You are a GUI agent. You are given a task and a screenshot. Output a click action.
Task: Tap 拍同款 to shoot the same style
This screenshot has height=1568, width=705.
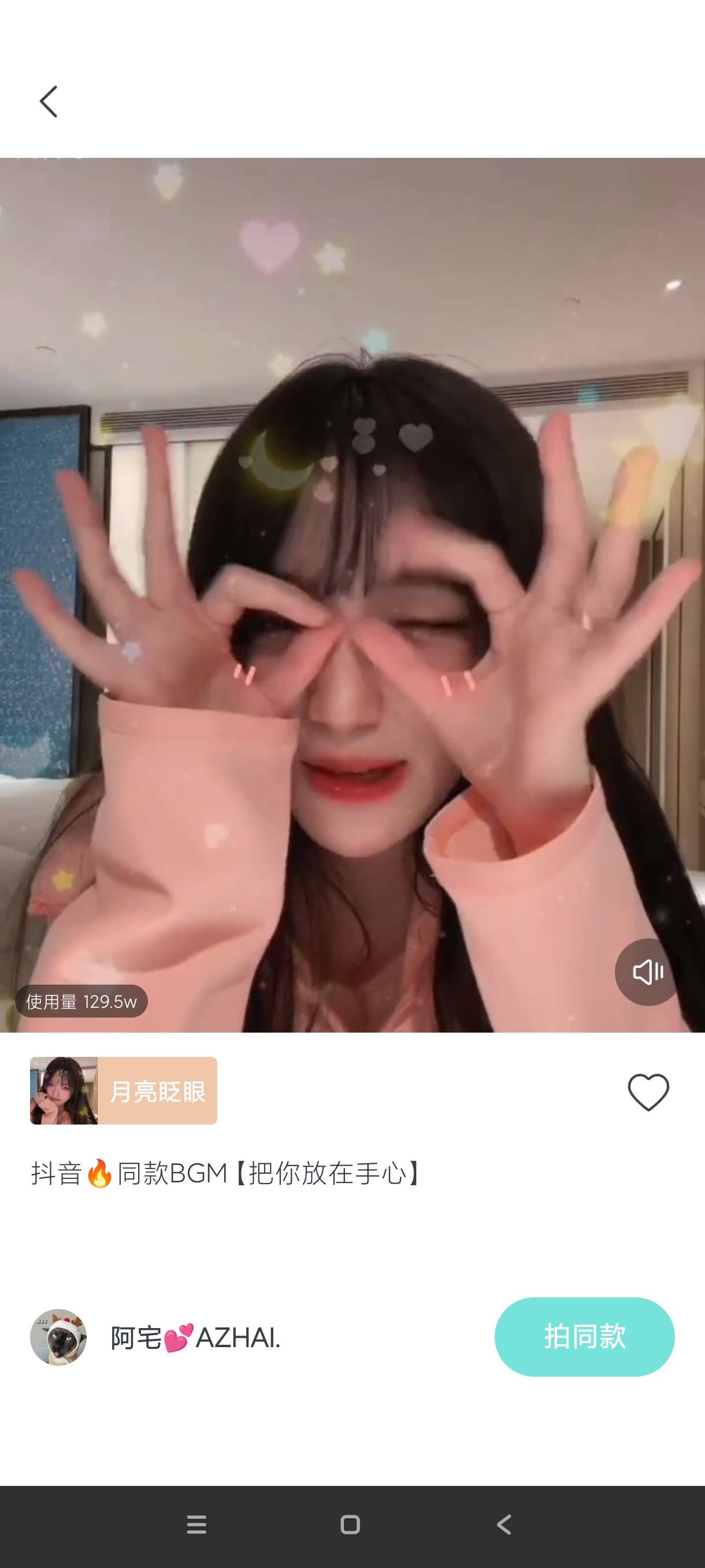(584, 1337)
